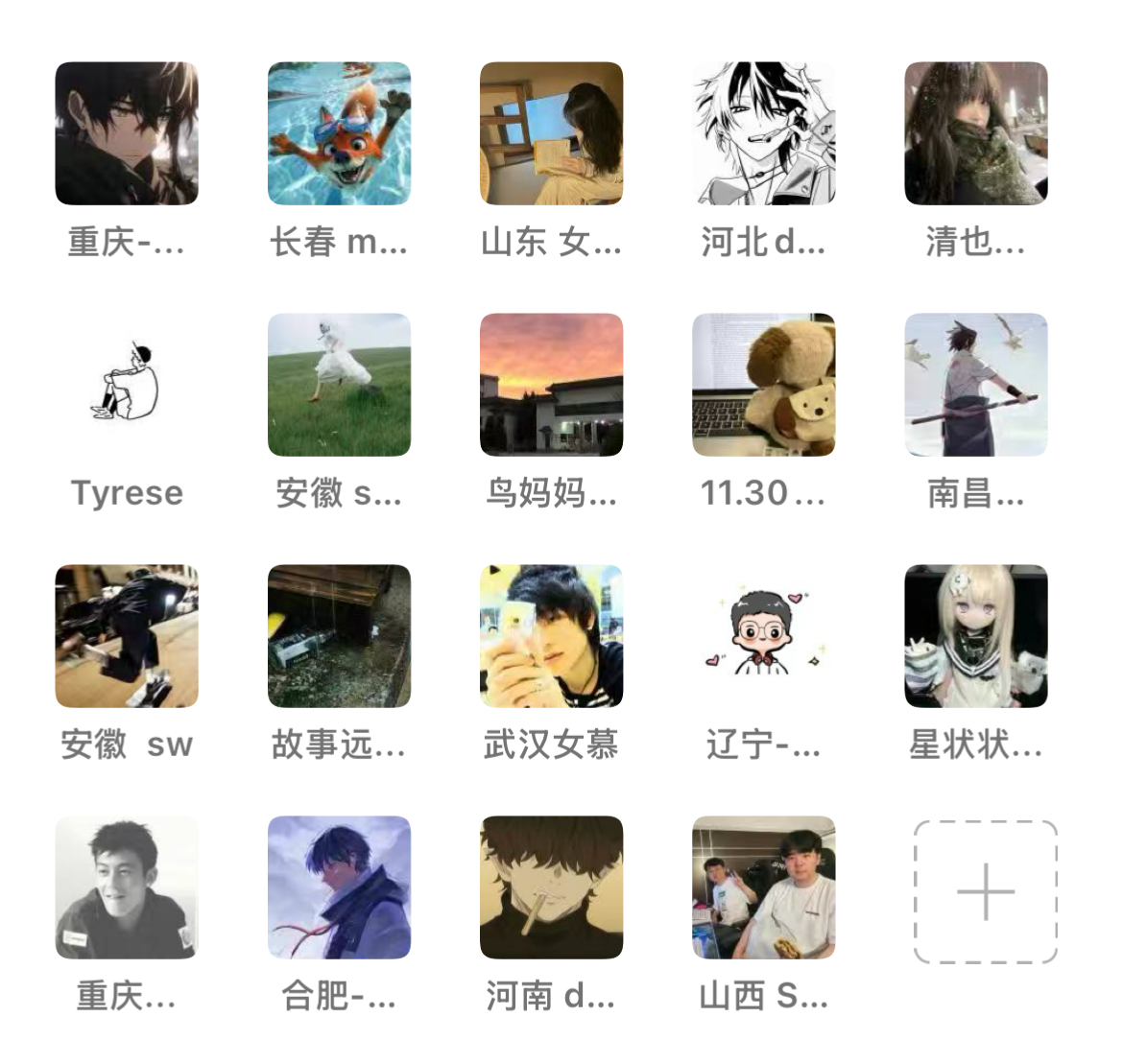Viewport: 1123px width, 1064px height.
Task: View 重庆… with the black-and-white photo
Action: 127,887
